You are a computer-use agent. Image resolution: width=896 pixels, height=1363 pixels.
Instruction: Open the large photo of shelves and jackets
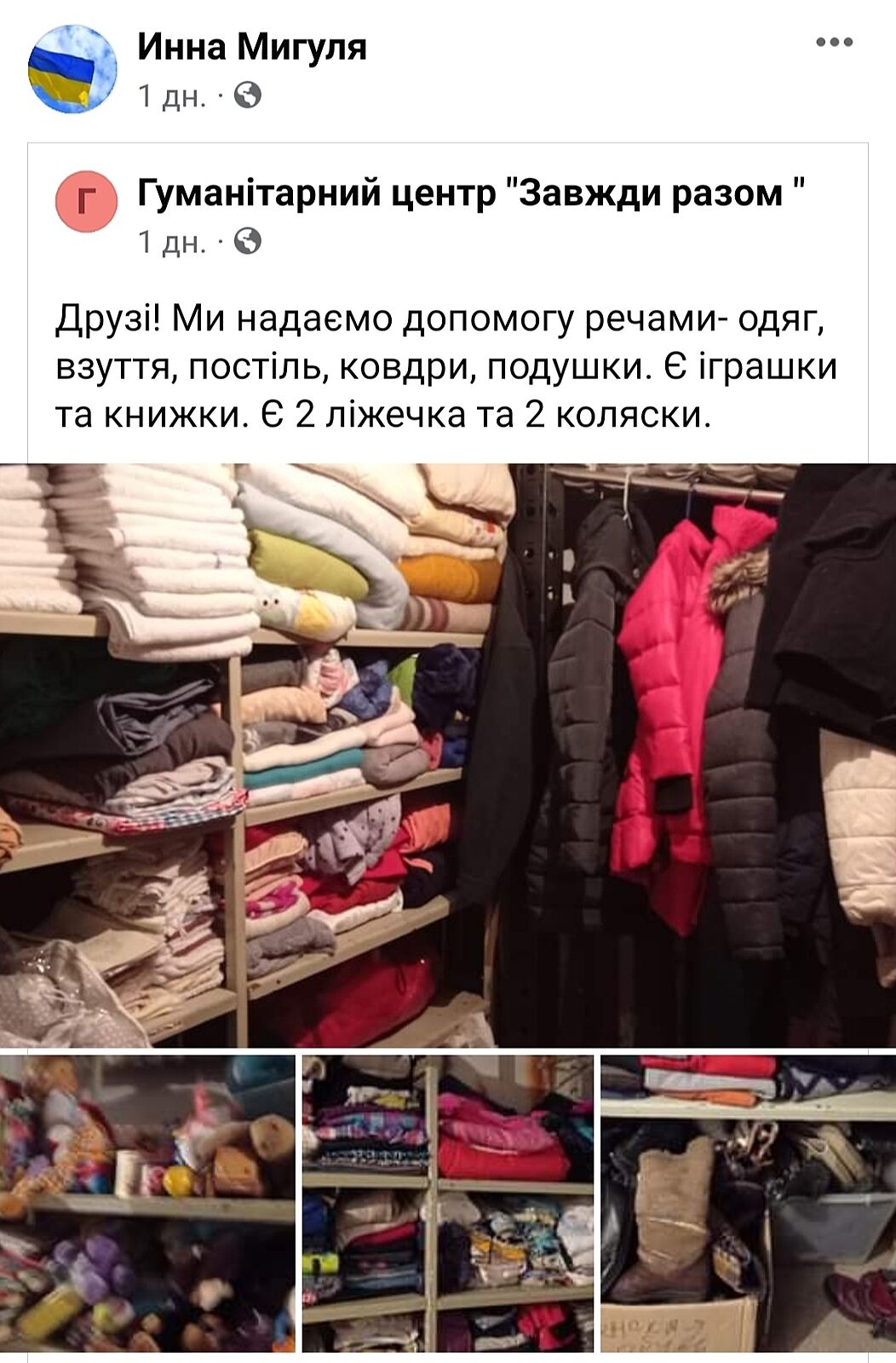448,755
